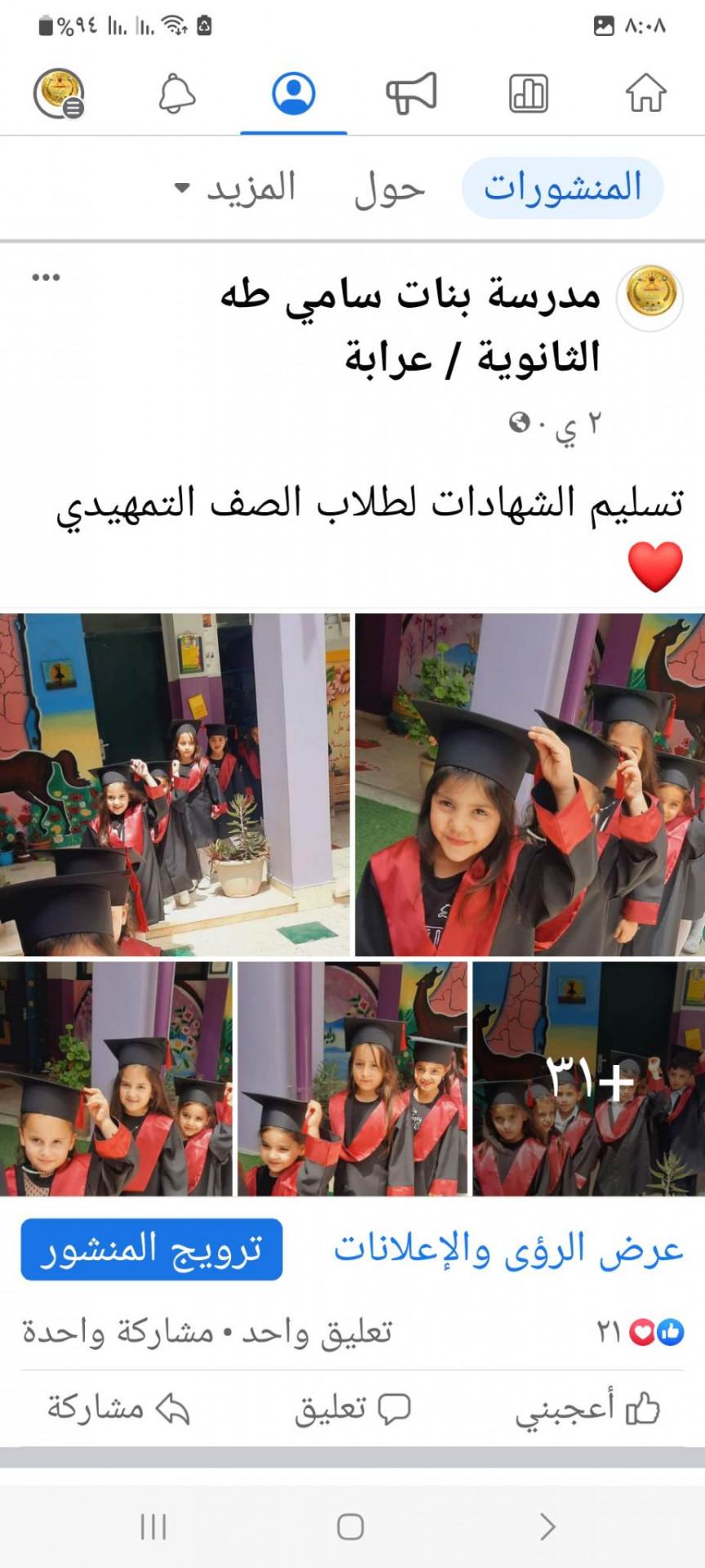Open the +٣١ more photos tile
The height and width of the screenshot is (1568, 705).
tap(588, 1078)
